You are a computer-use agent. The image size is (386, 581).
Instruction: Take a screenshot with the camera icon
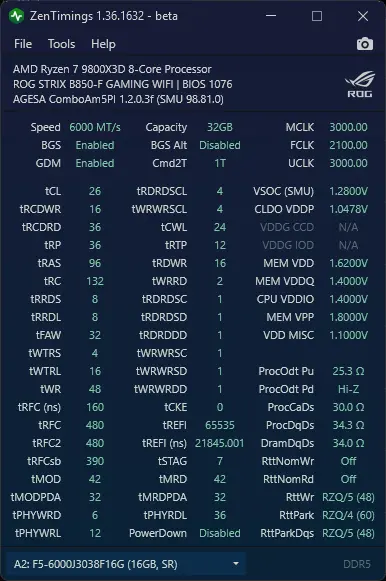coord(365,44)
